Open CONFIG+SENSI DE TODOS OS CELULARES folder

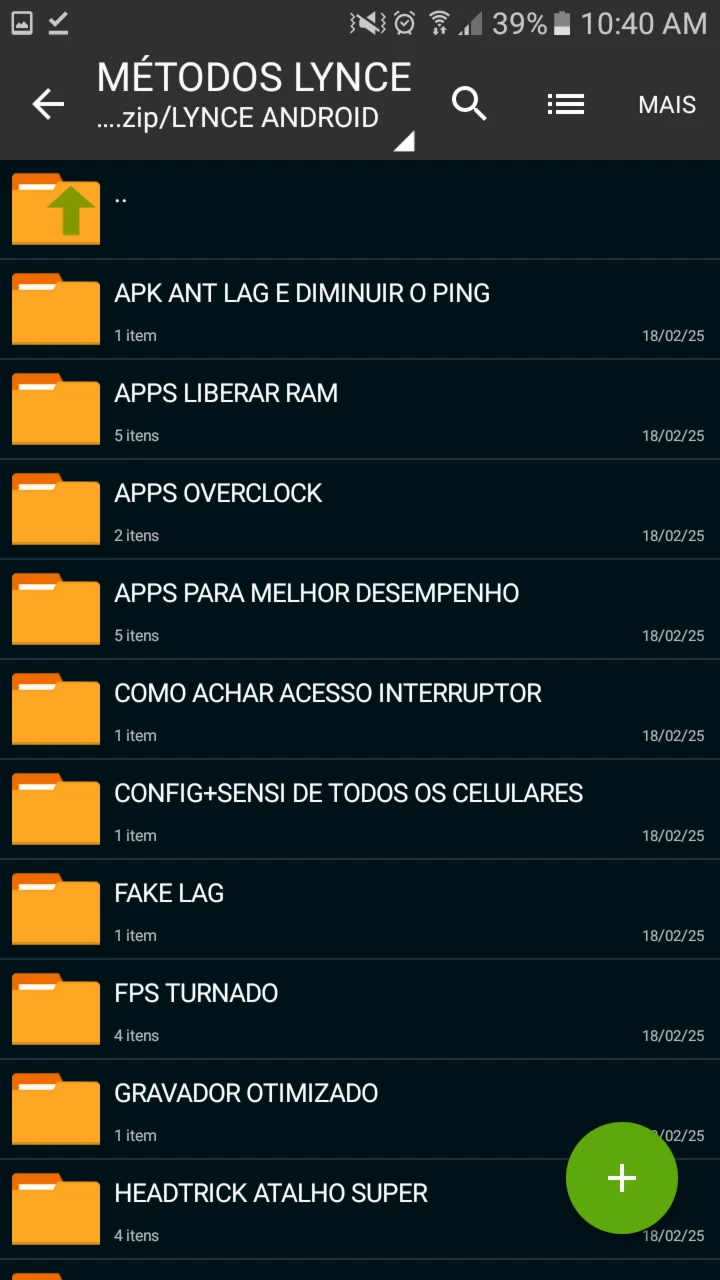point(360,810)
